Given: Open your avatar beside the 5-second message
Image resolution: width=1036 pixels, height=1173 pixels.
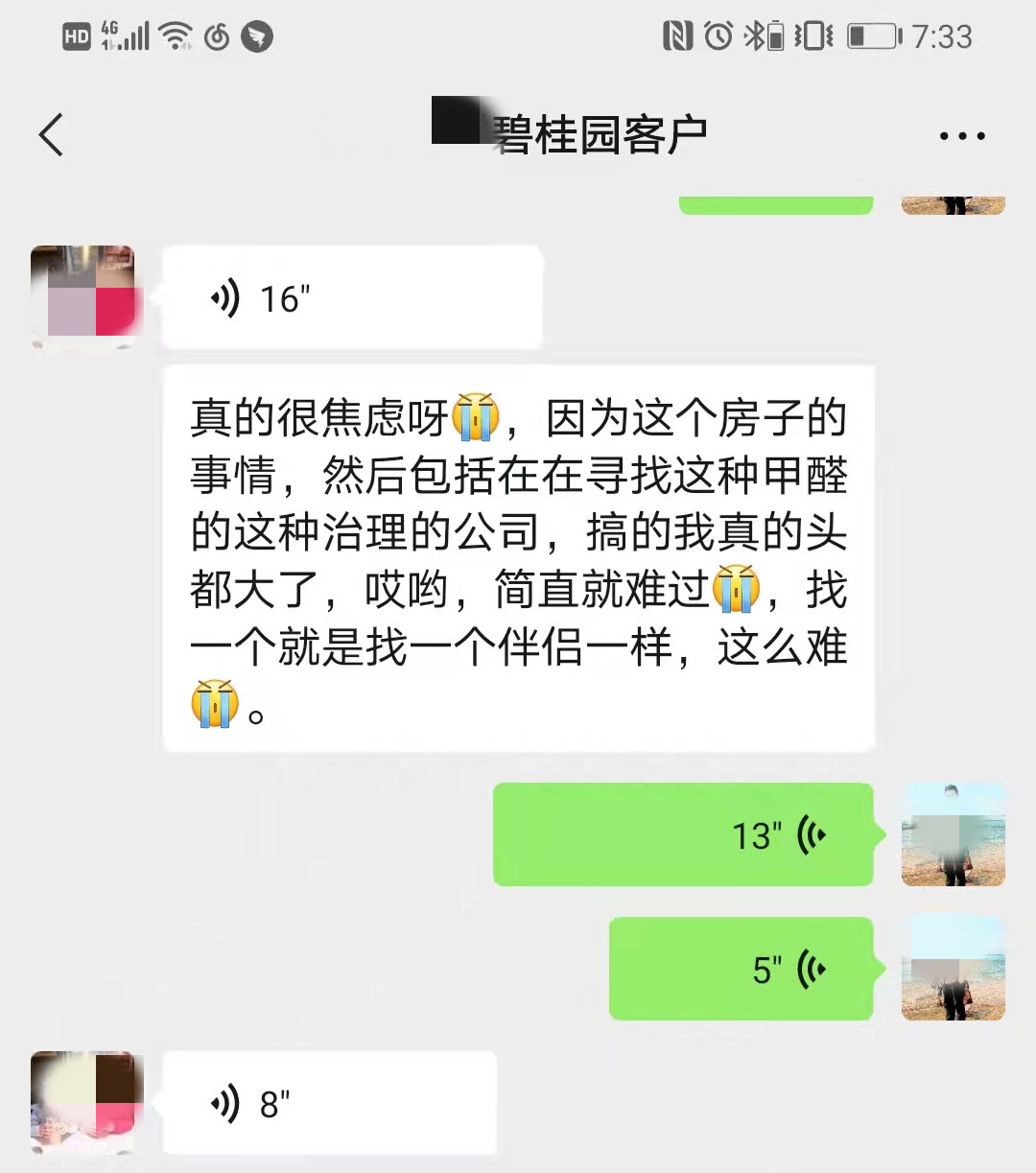Looking at the screenshot, I should (953, 970).
